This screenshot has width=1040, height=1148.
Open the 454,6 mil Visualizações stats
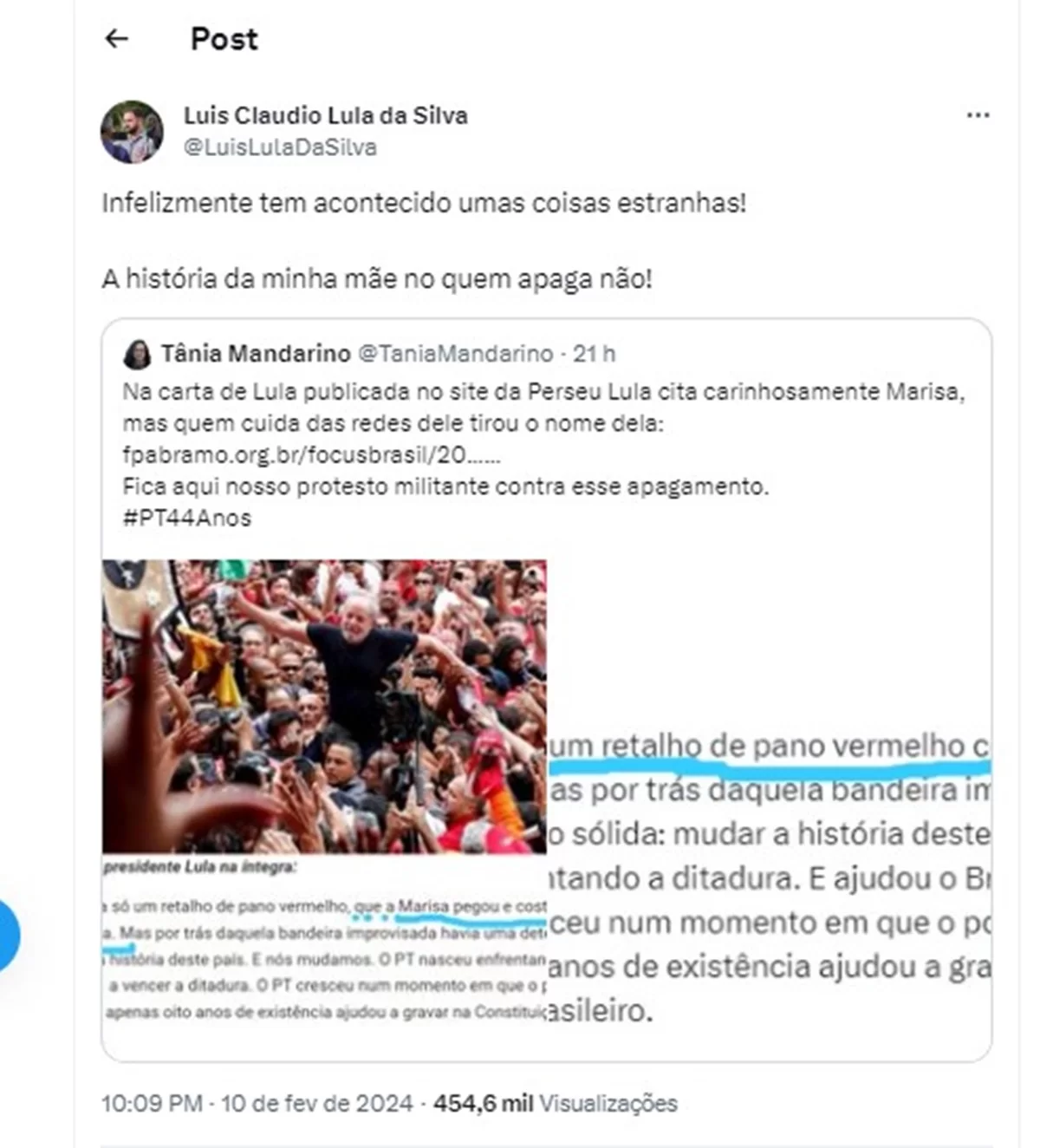(555, 1103)
